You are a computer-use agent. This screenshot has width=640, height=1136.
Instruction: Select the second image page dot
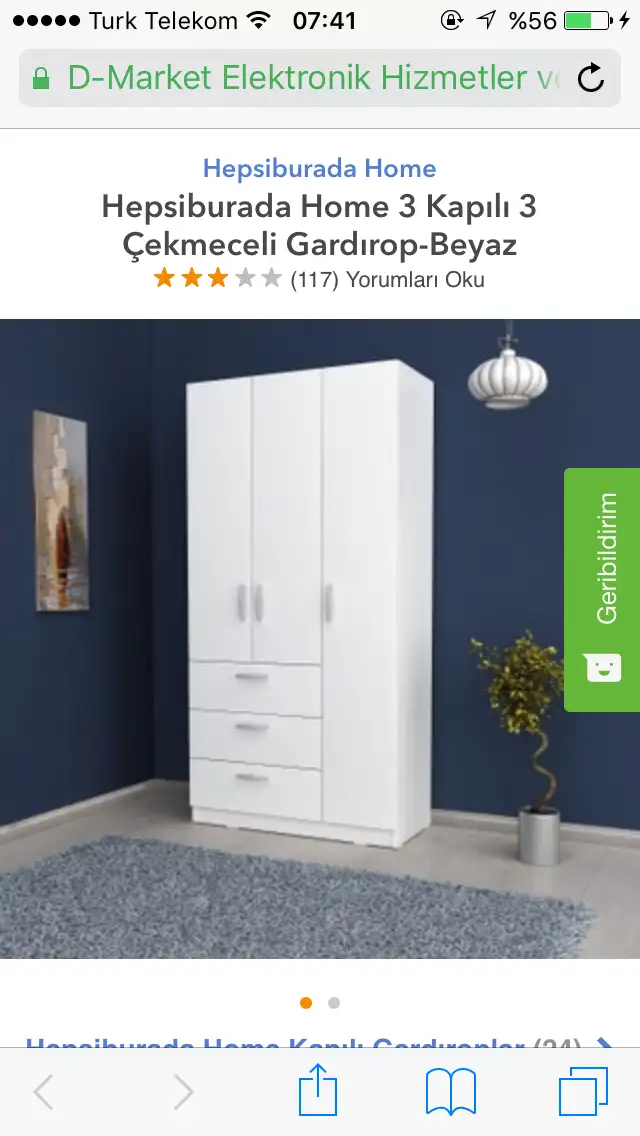(333, 1003)
